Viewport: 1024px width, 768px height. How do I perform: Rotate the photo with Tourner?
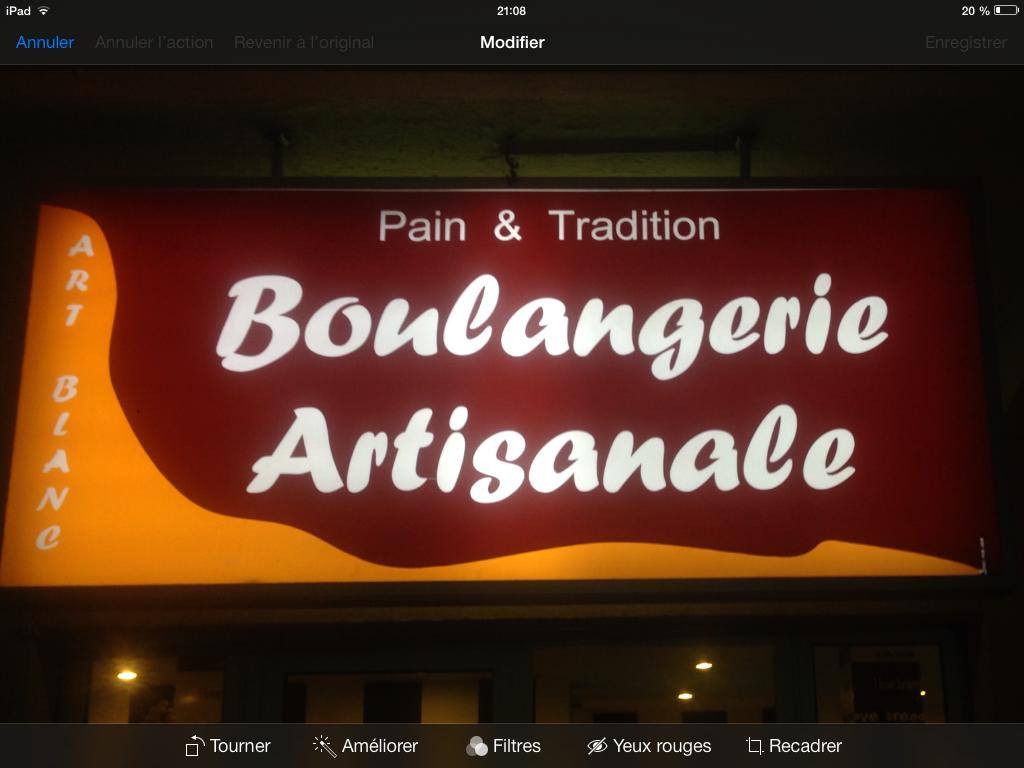[x=228, y=746]
